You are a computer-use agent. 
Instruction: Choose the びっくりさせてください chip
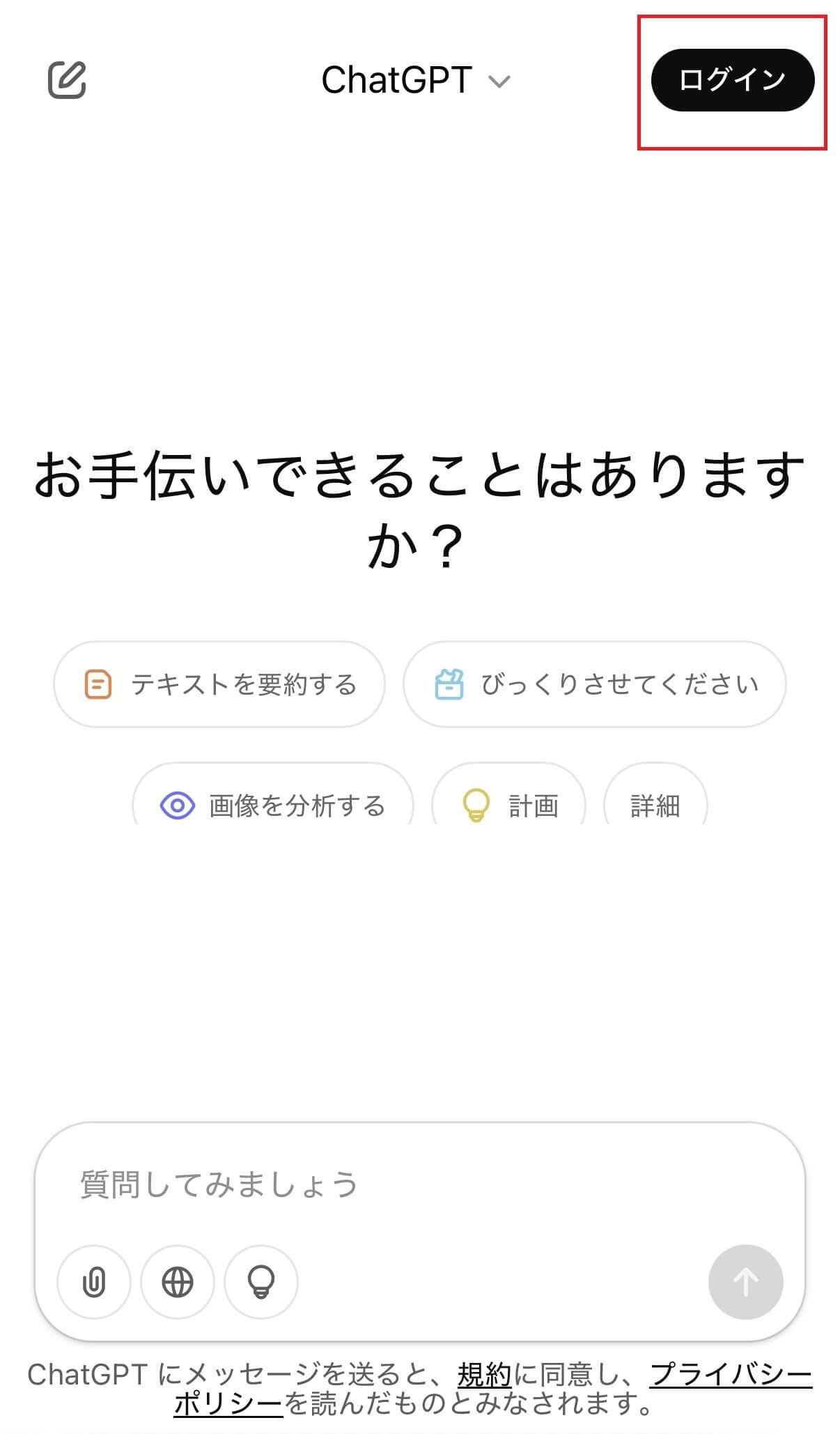click(595, 684)
